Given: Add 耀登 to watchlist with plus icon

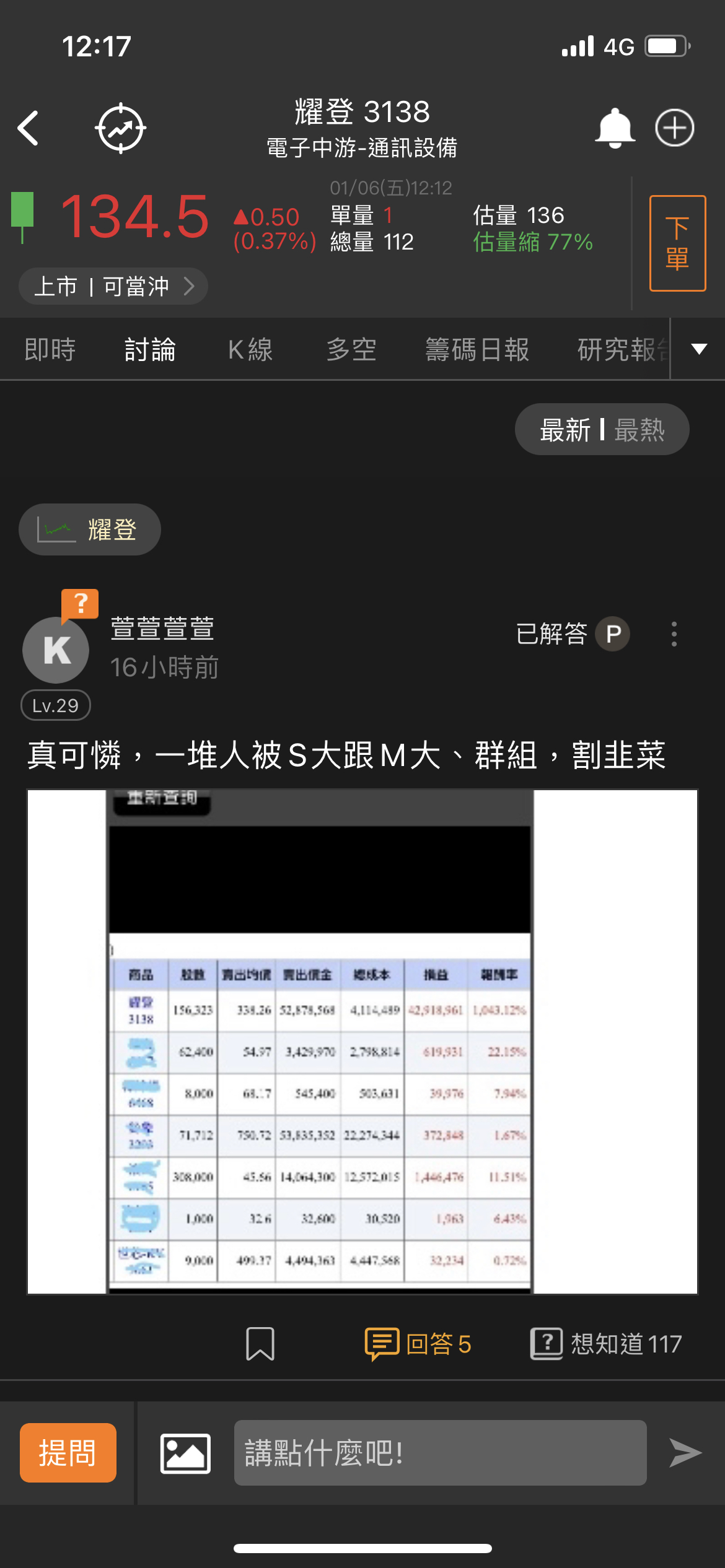Looking at the screenshot, I should point(674,128).
